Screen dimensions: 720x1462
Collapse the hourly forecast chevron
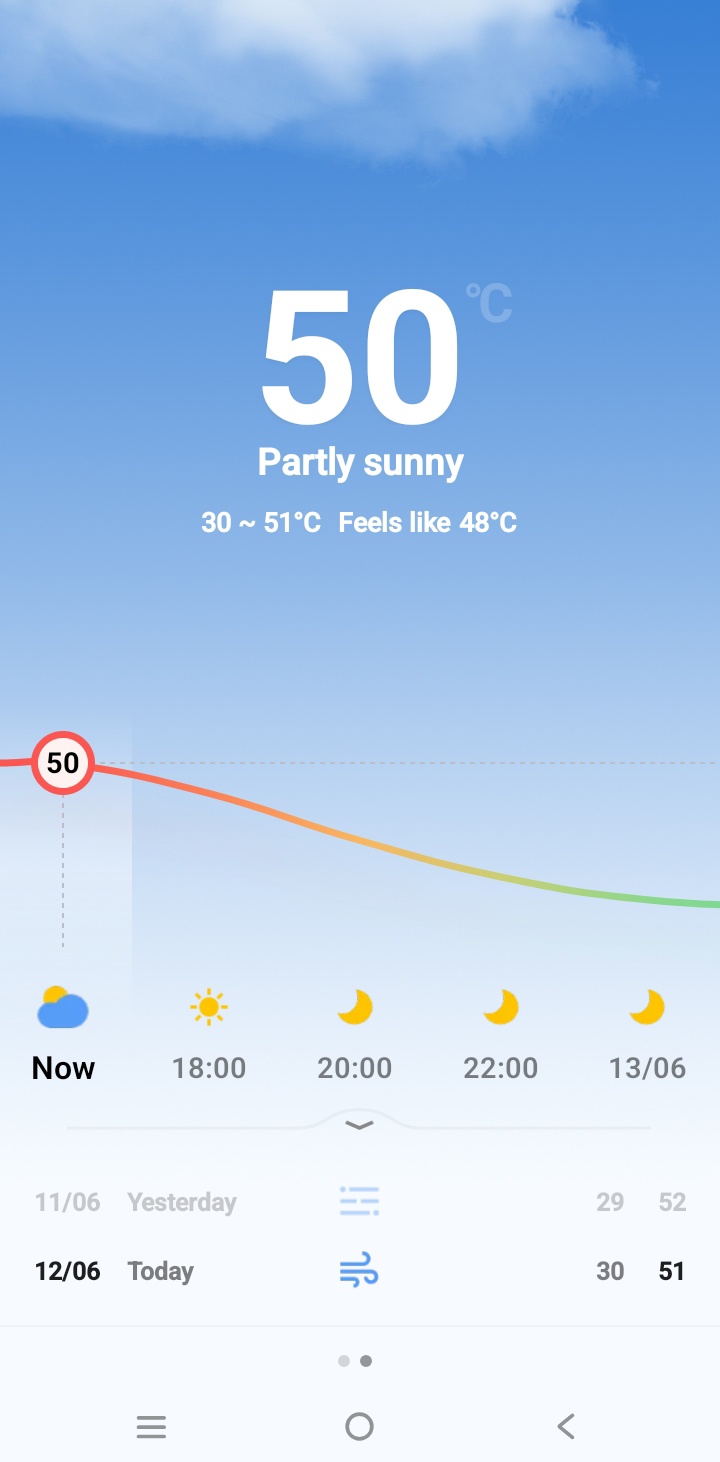pos(359,1125)
